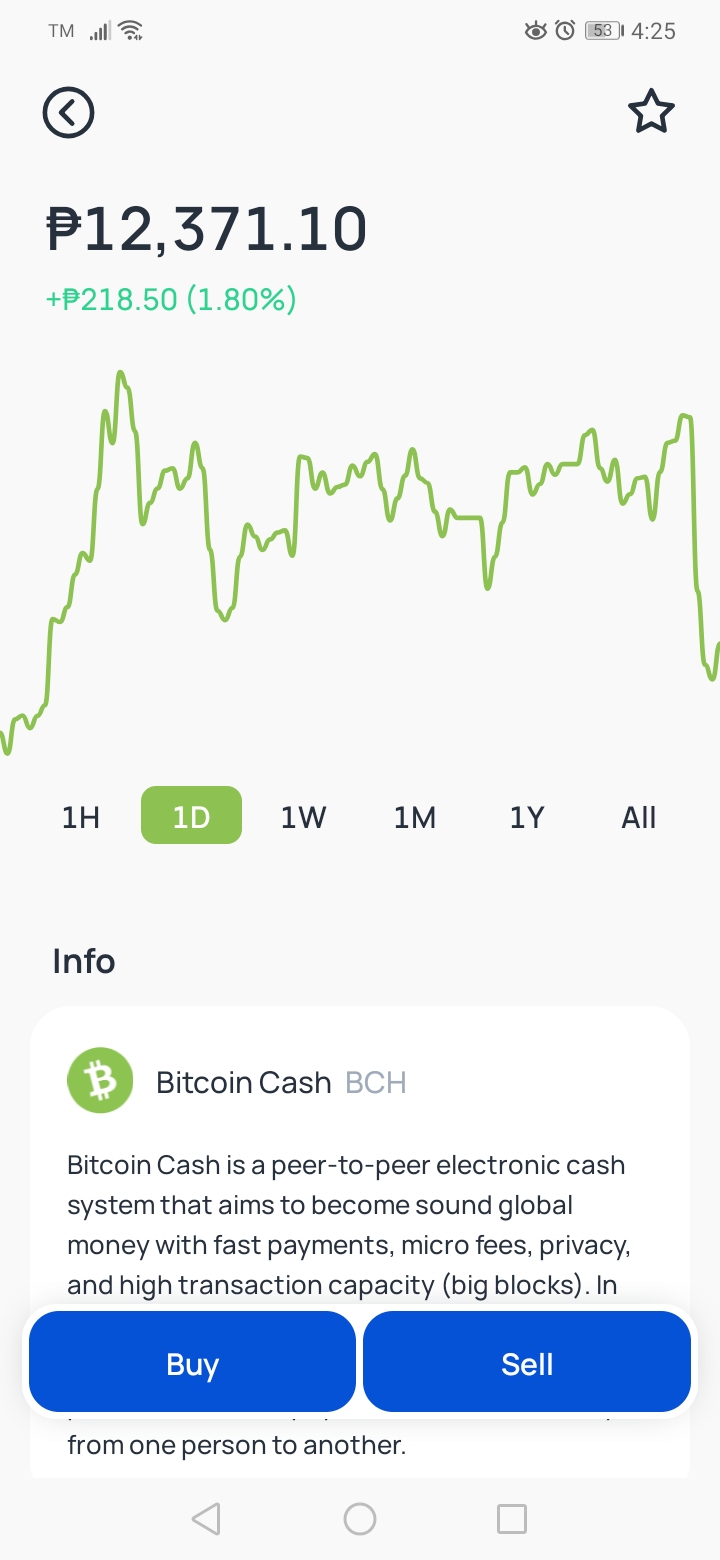Screen dimensions: 720x1560
Task: Add Bitcoin Cash to favorites with star
Action: [x=651, y=112]
